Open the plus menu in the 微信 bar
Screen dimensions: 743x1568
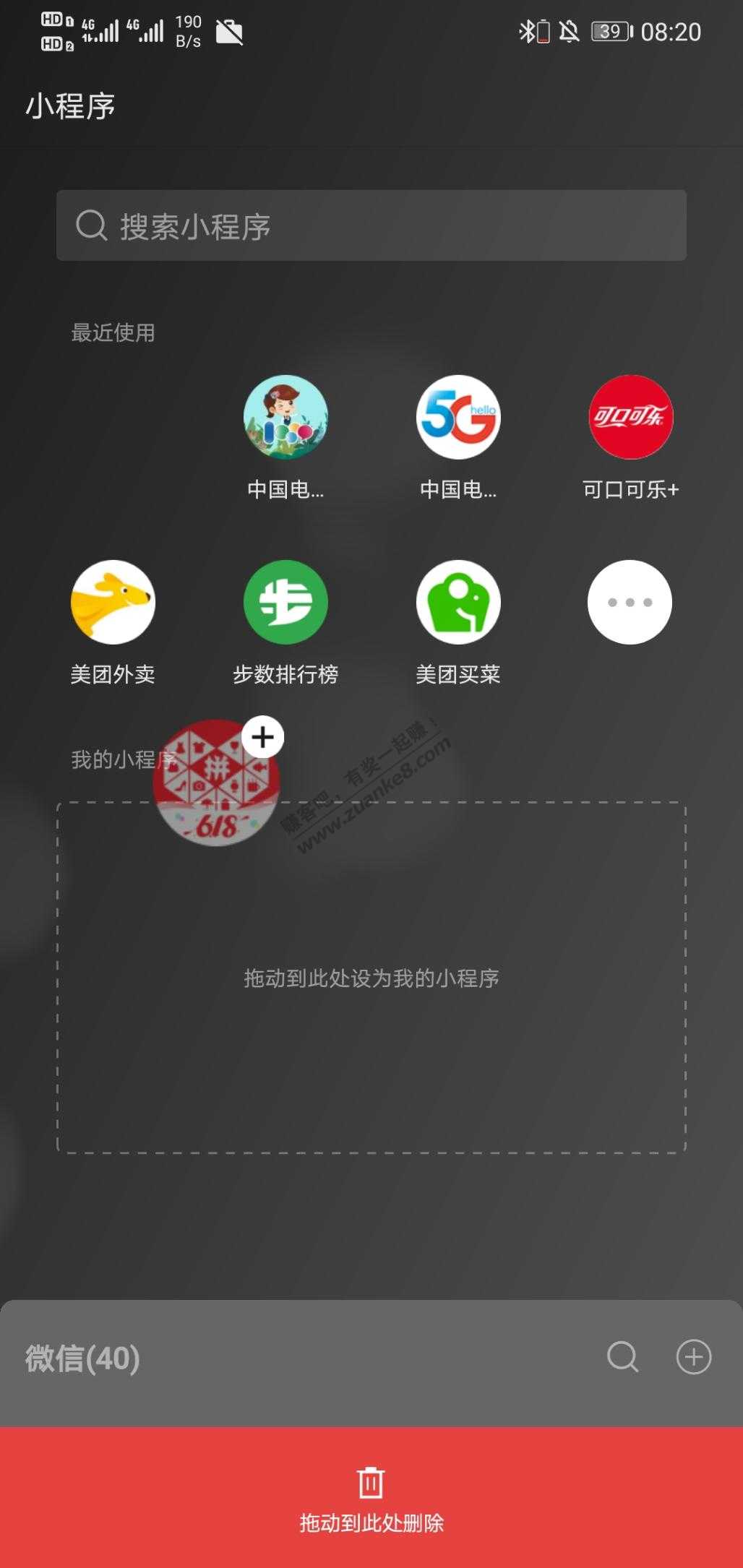click(693, 1357)
